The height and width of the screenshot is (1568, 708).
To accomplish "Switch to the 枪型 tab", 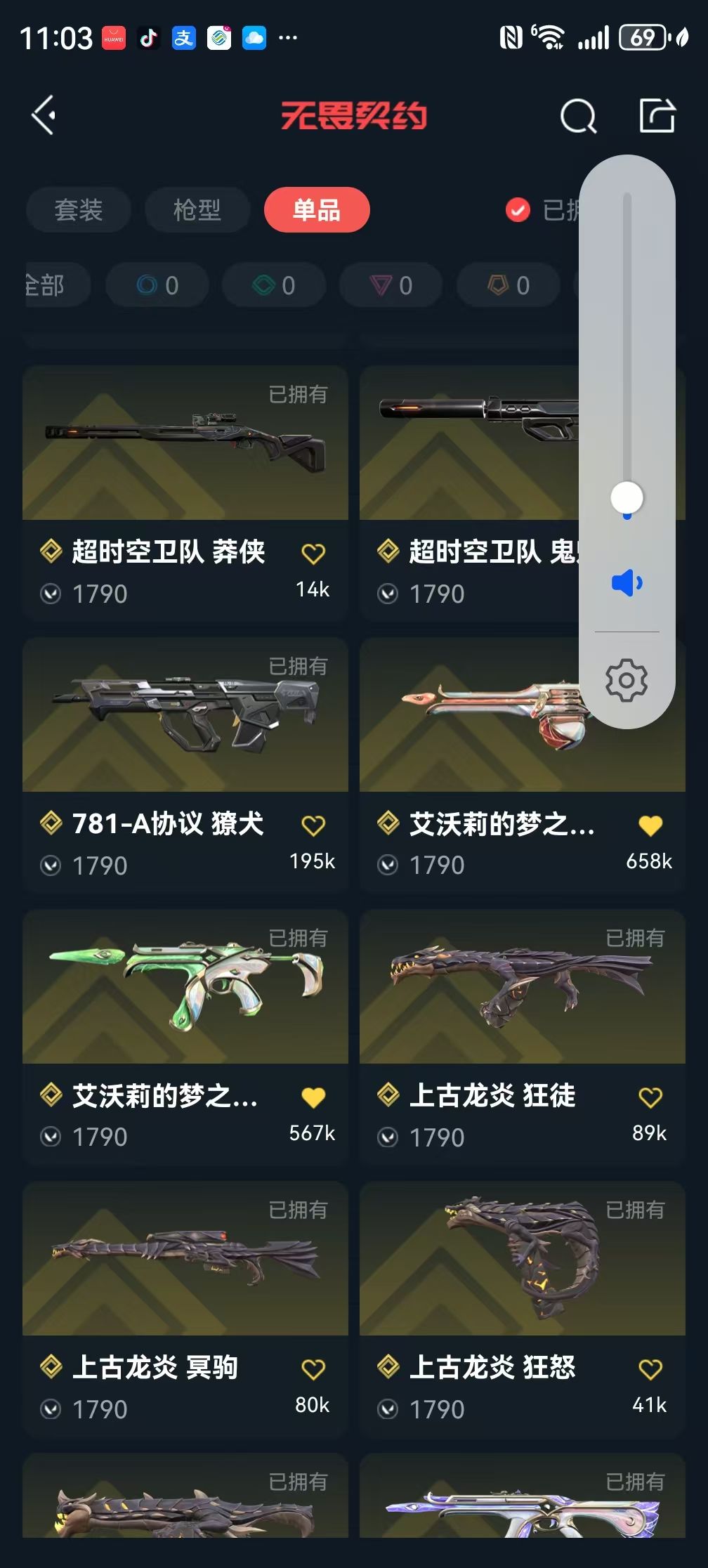I will click(197, 210).
